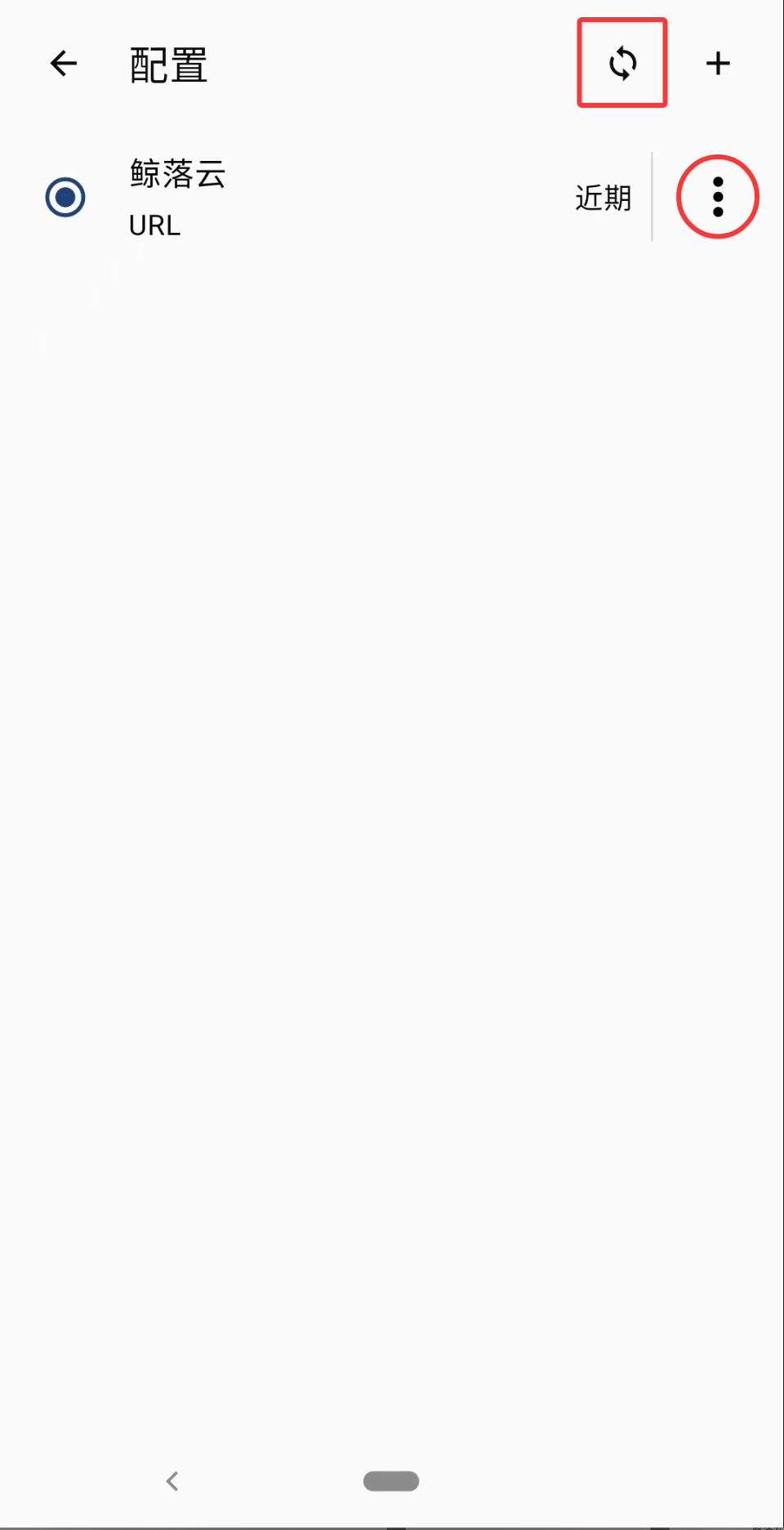Select the 鲸落云 profile radio button
The height and width of the screenshot is (1530, 784).
[65, 197]
